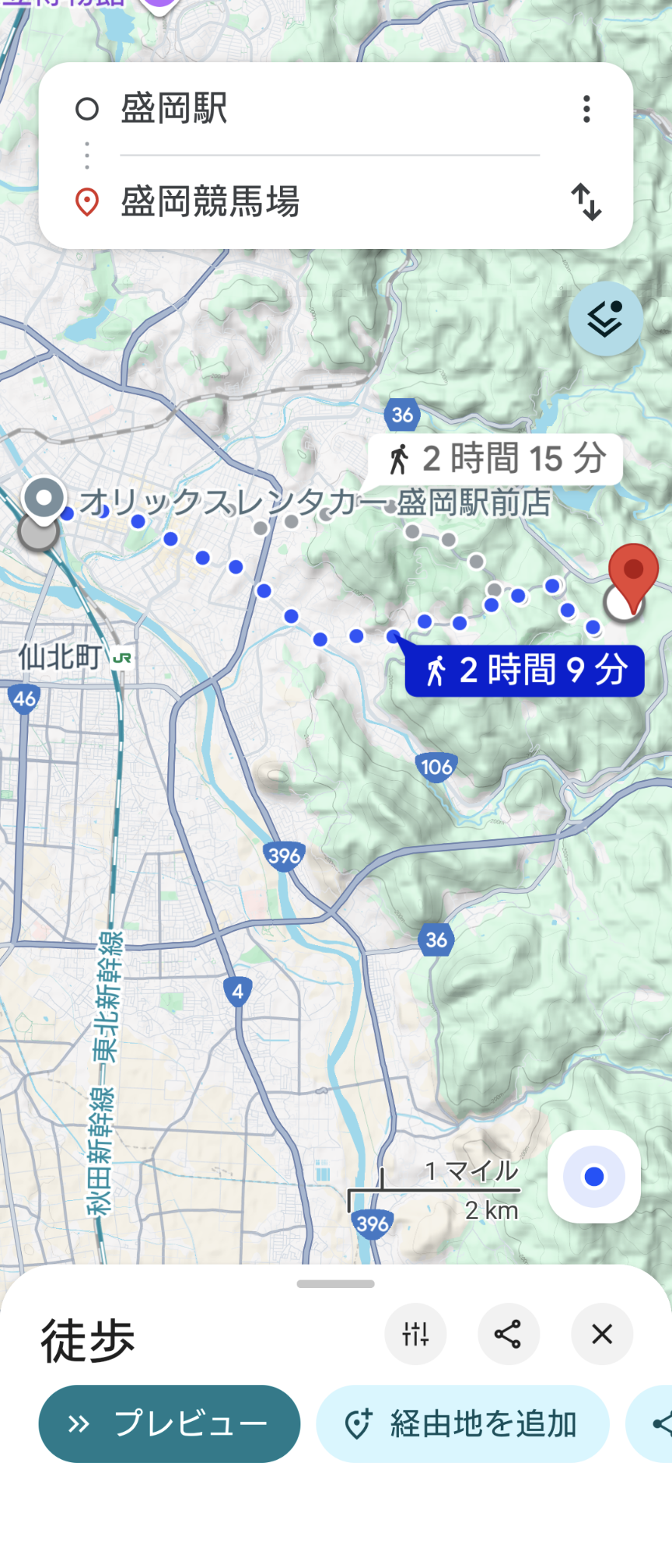The height and width of the screenshot is (1568, 672).
Task: Center map on my current location
Action: point(594,1176)
